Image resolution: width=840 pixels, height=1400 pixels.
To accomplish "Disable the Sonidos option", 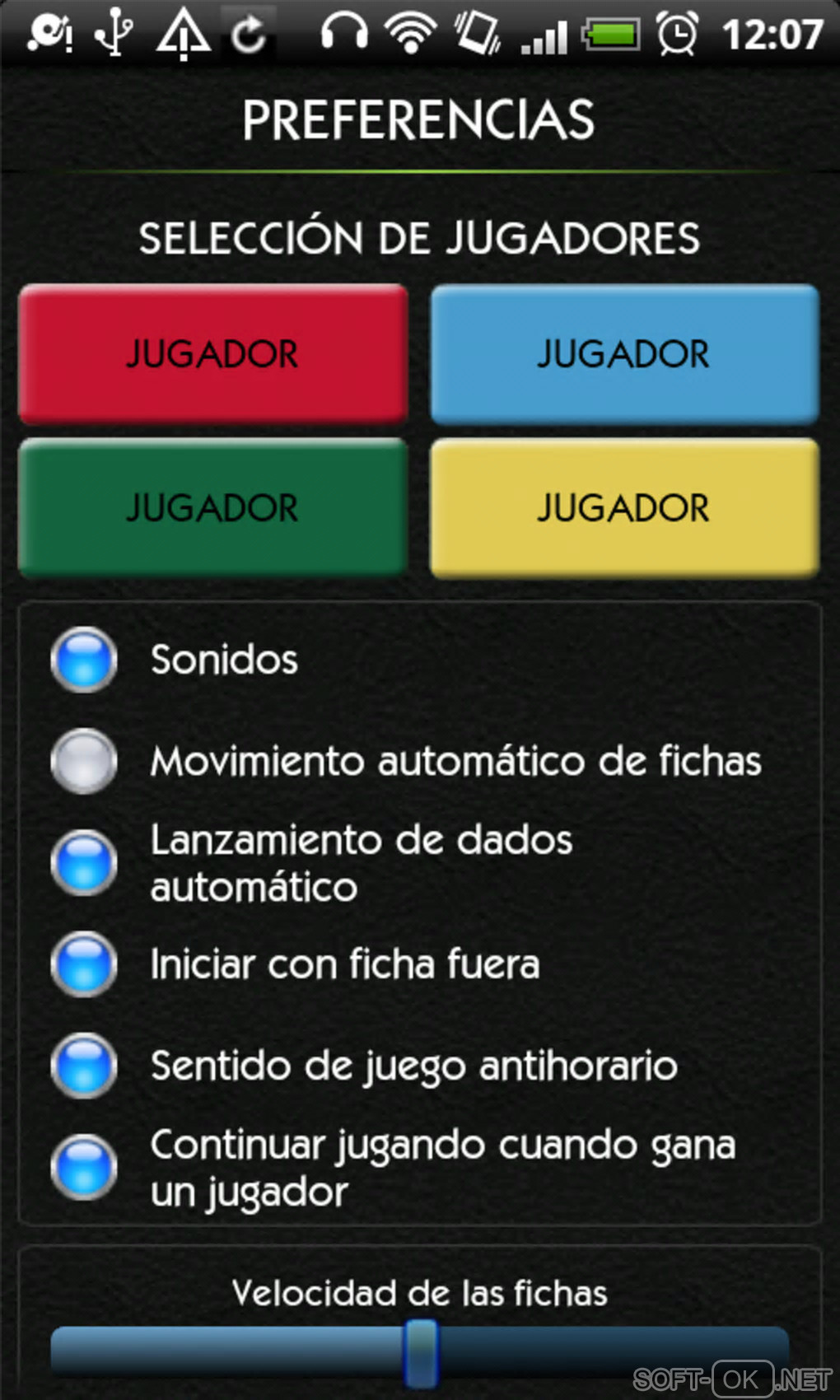I will [x=84, y=660].
